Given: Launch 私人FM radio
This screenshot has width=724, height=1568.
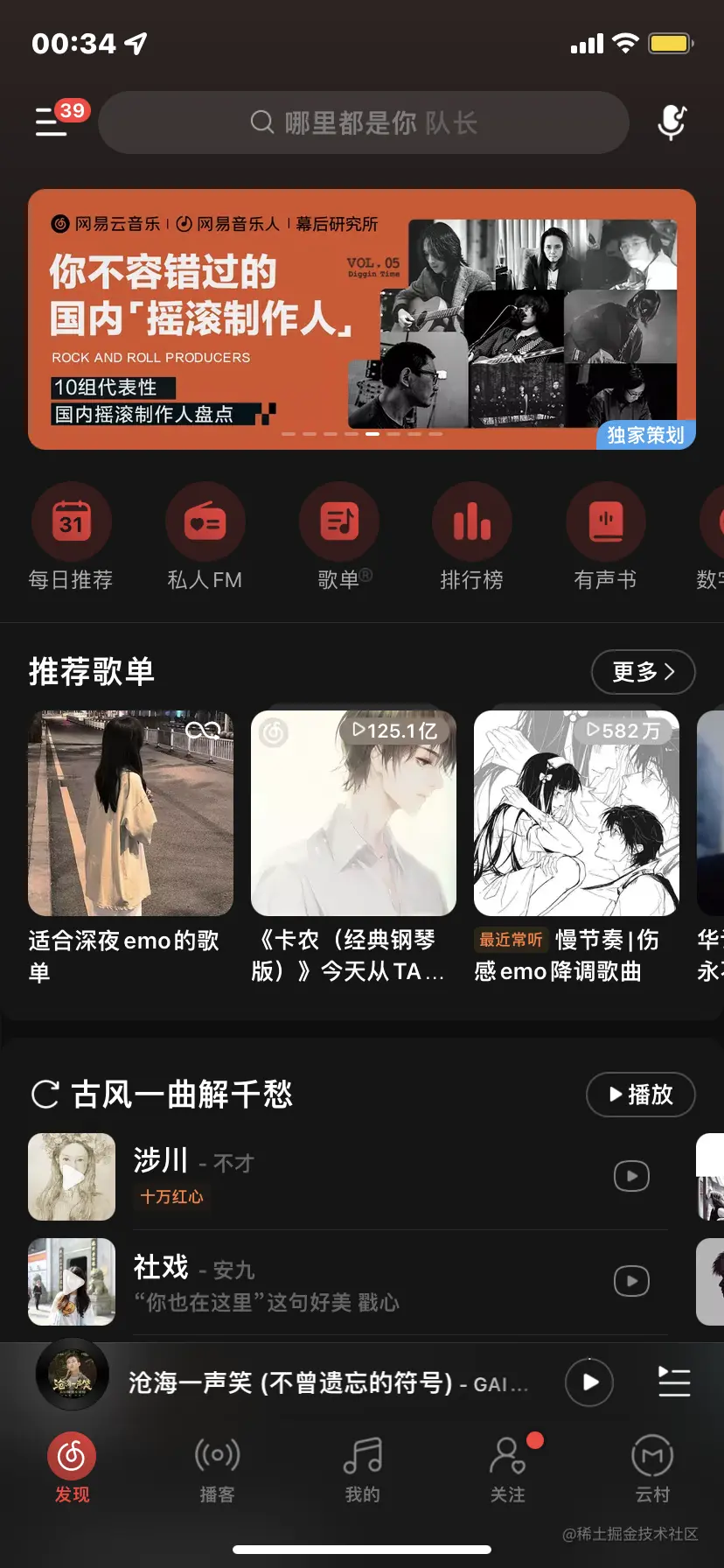Looking at the screenshot, I should click(x=205, y=522).
